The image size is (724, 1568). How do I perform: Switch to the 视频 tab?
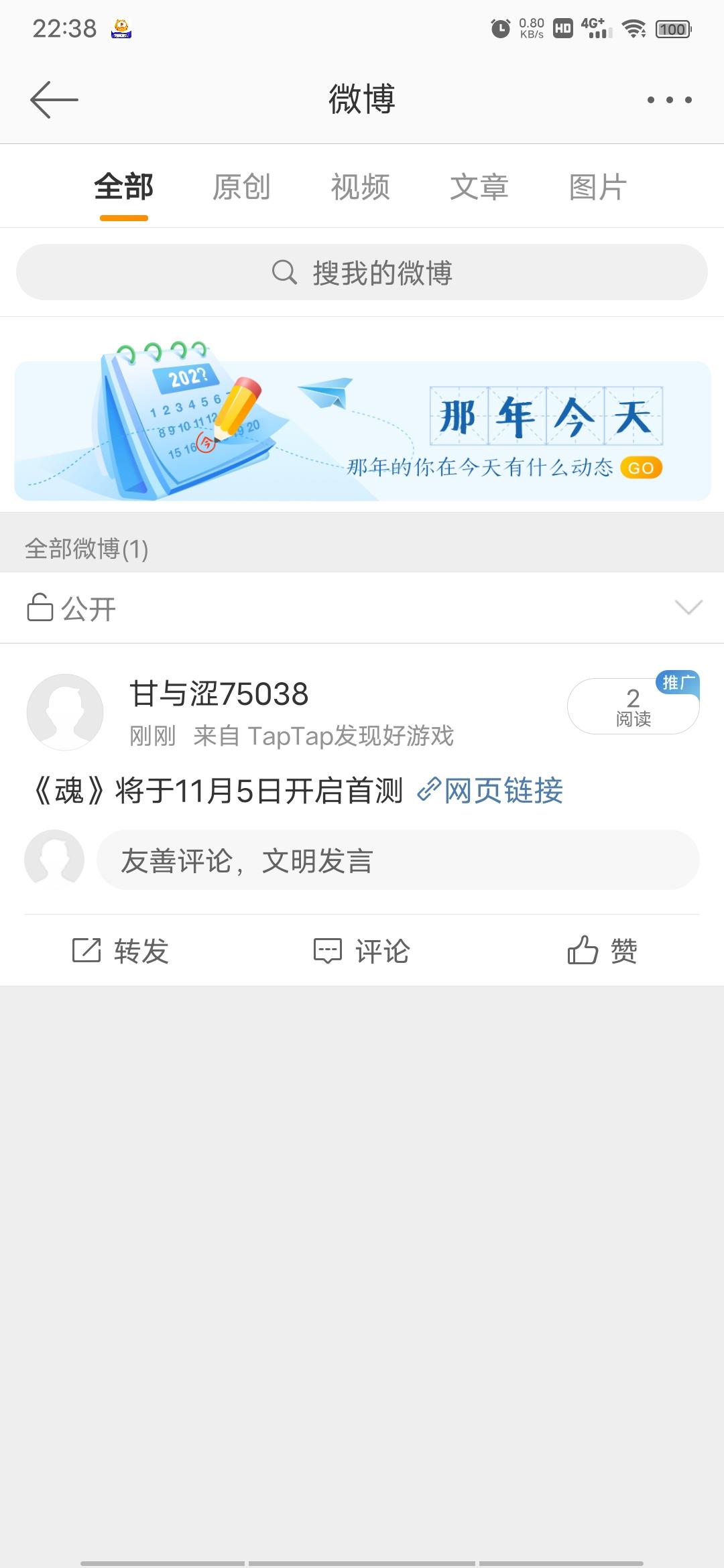click(361, 187)
